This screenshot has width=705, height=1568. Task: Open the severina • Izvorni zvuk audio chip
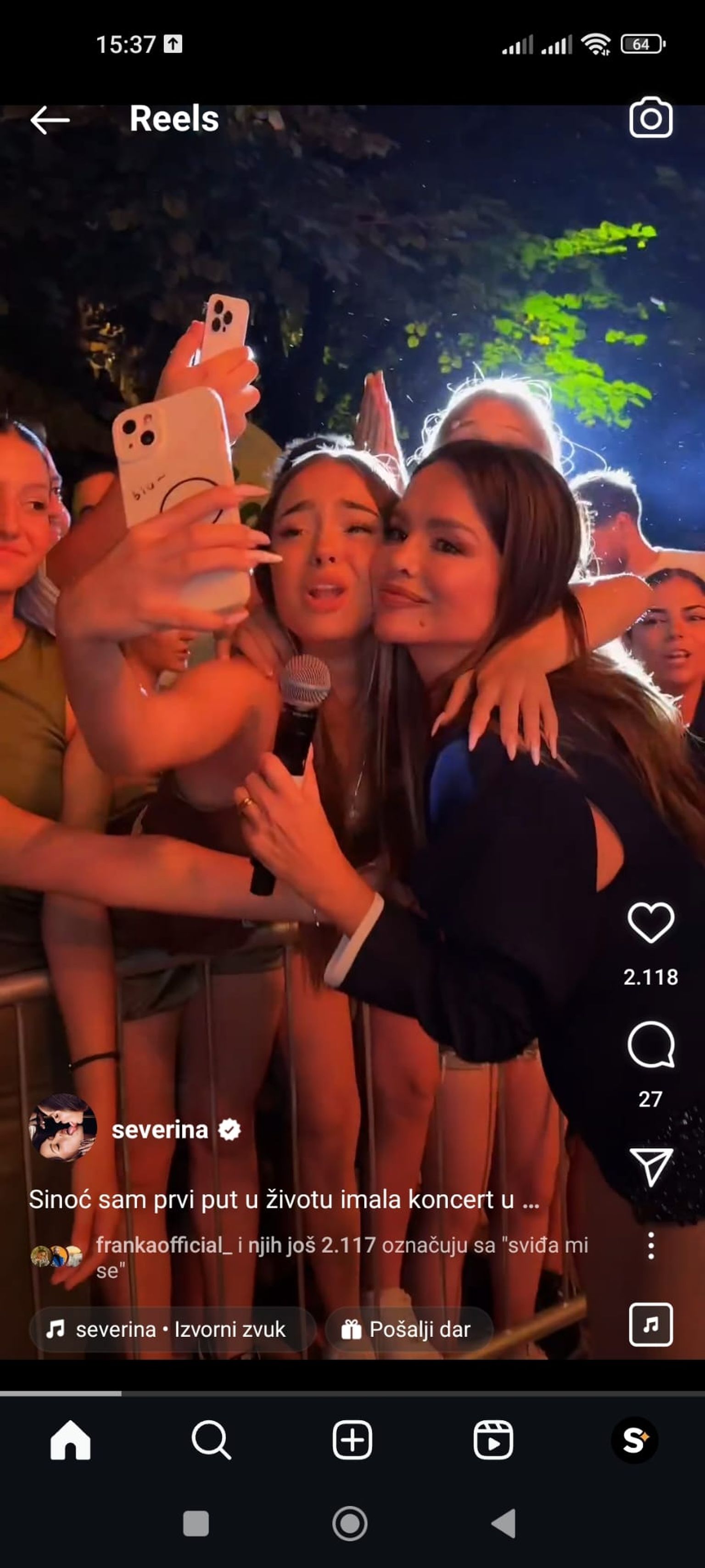click(x=172, y=1329)
